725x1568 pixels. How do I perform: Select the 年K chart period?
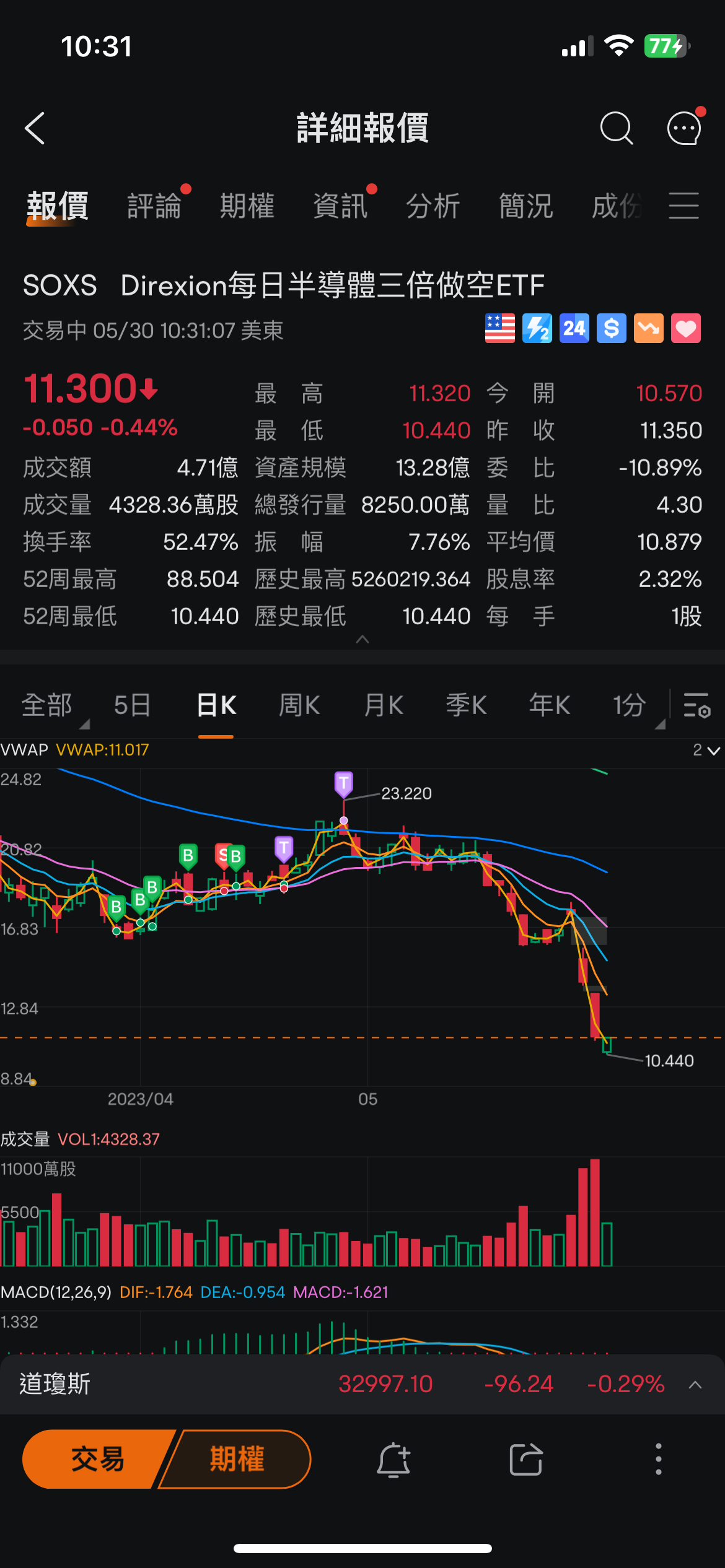550,705
